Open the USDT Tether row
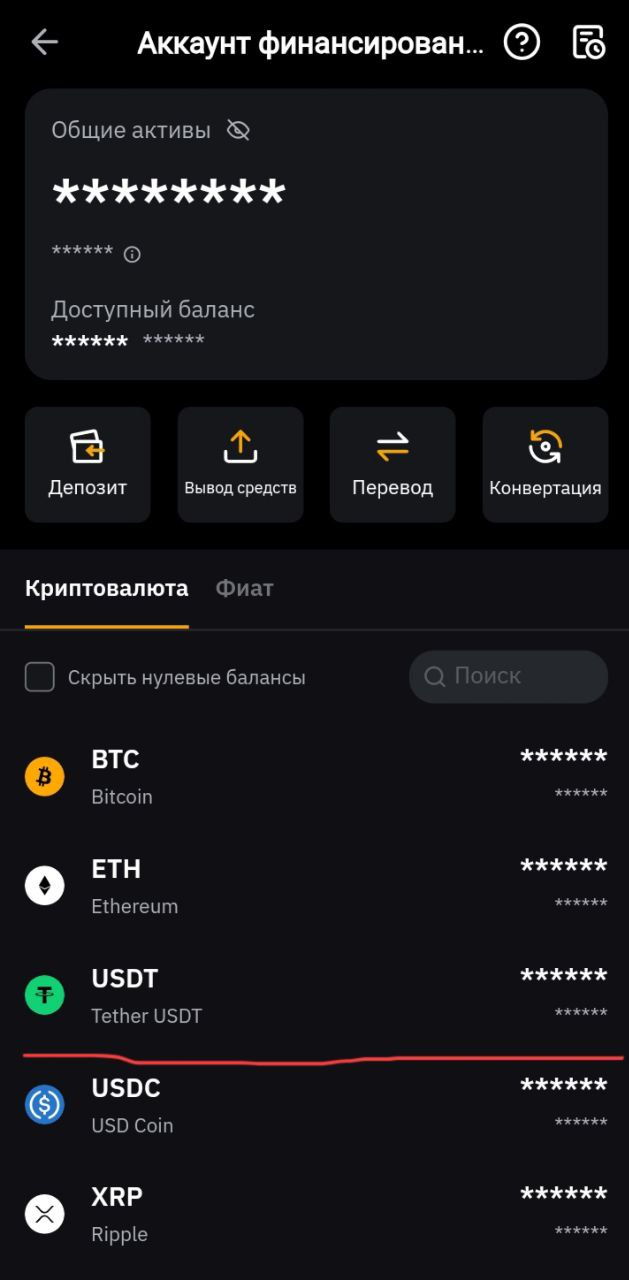Viewport: 629px width, 1280px height. click(x=314, y=995)
